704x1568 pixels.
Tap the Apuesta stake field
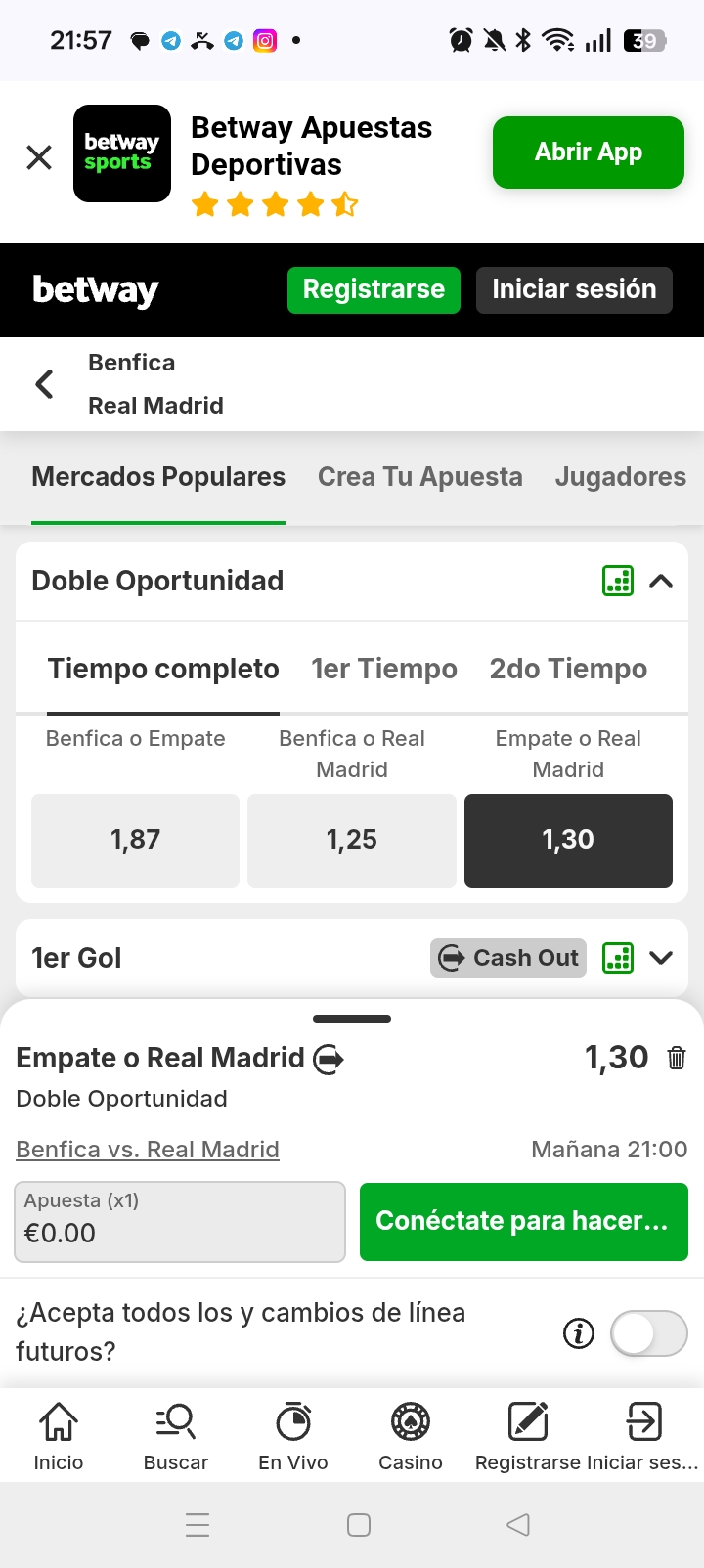180,1222
